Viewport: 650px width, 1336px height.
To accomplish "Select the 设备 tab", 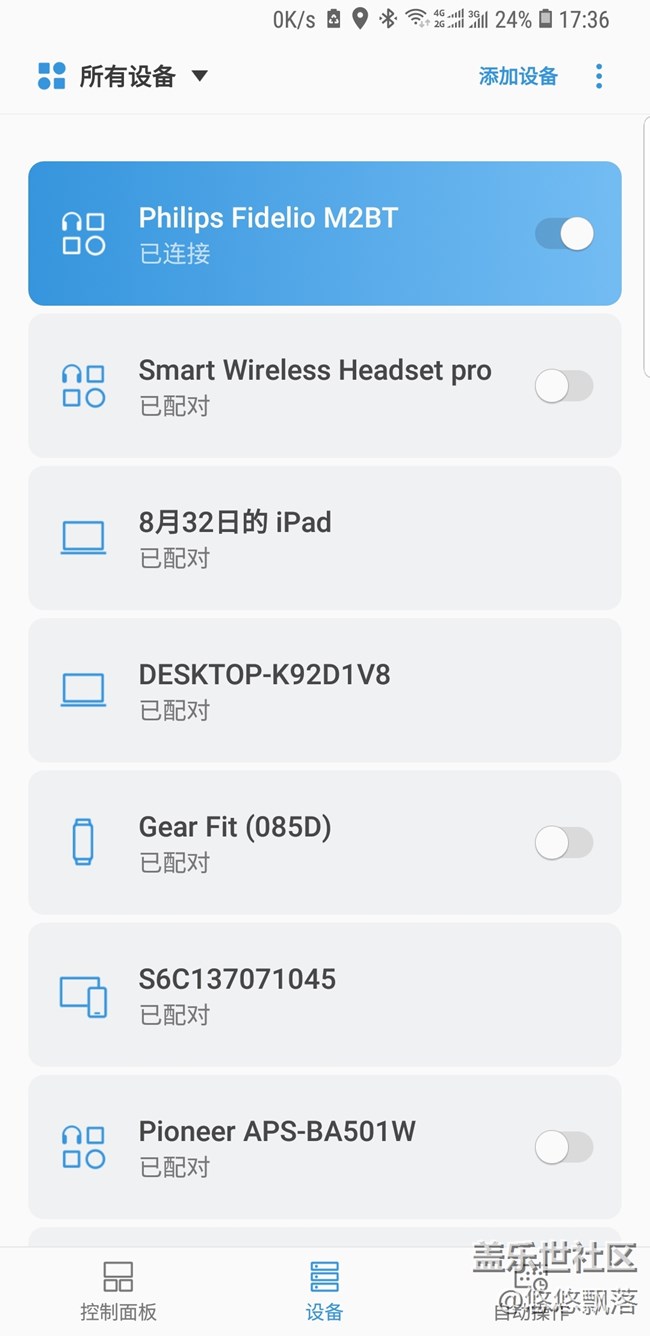I will [325, 1290].
